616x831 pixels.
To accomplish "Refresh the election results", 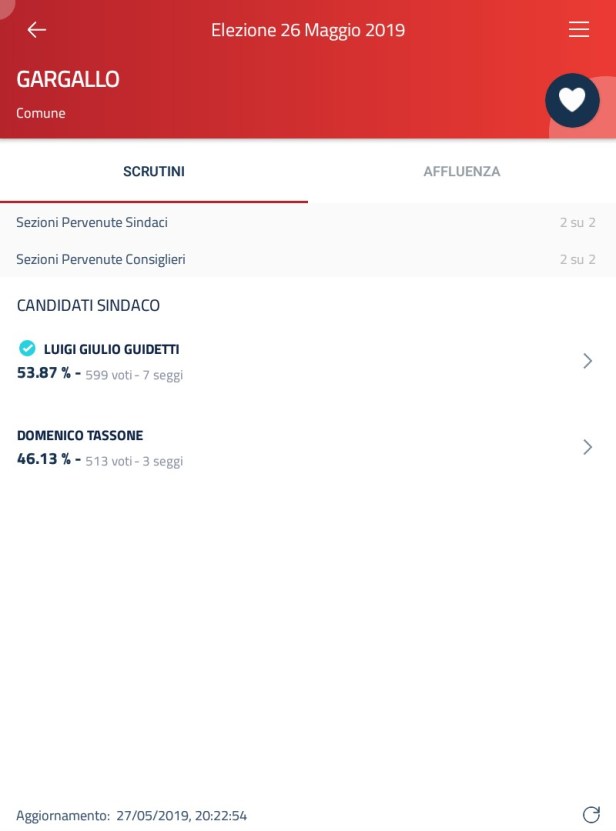I will pos(590,815).
